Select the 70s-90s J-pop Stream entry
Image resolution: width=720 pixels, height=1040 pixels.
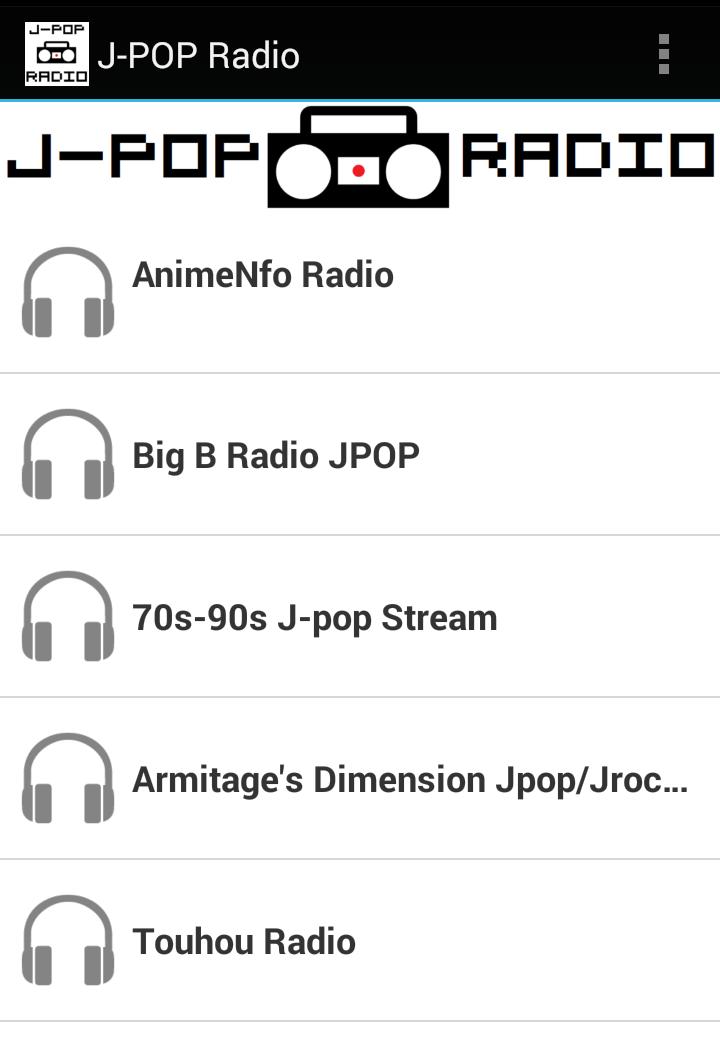pos(360,617)
